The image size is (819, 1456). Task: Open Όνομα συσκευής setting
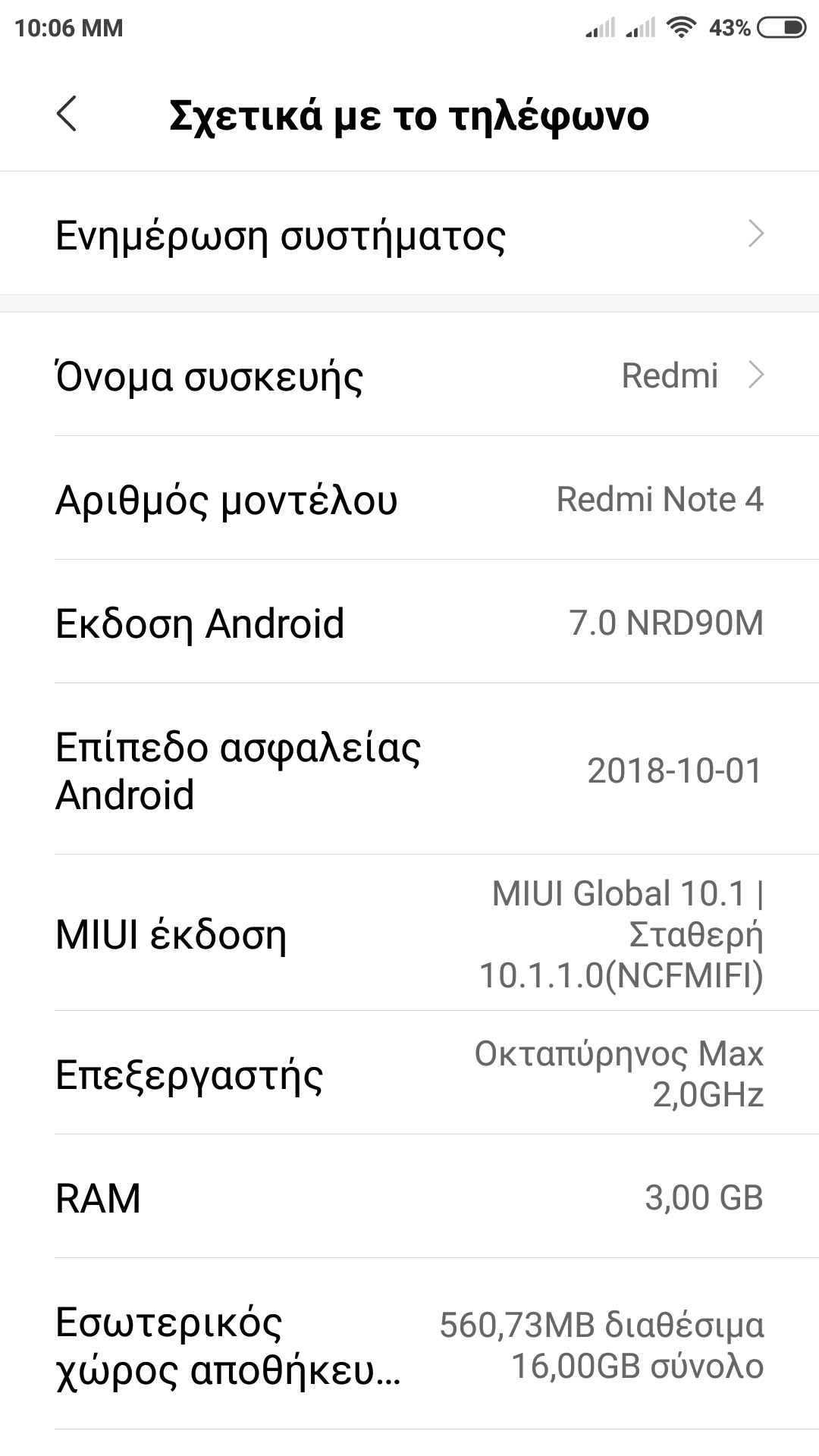409,375
